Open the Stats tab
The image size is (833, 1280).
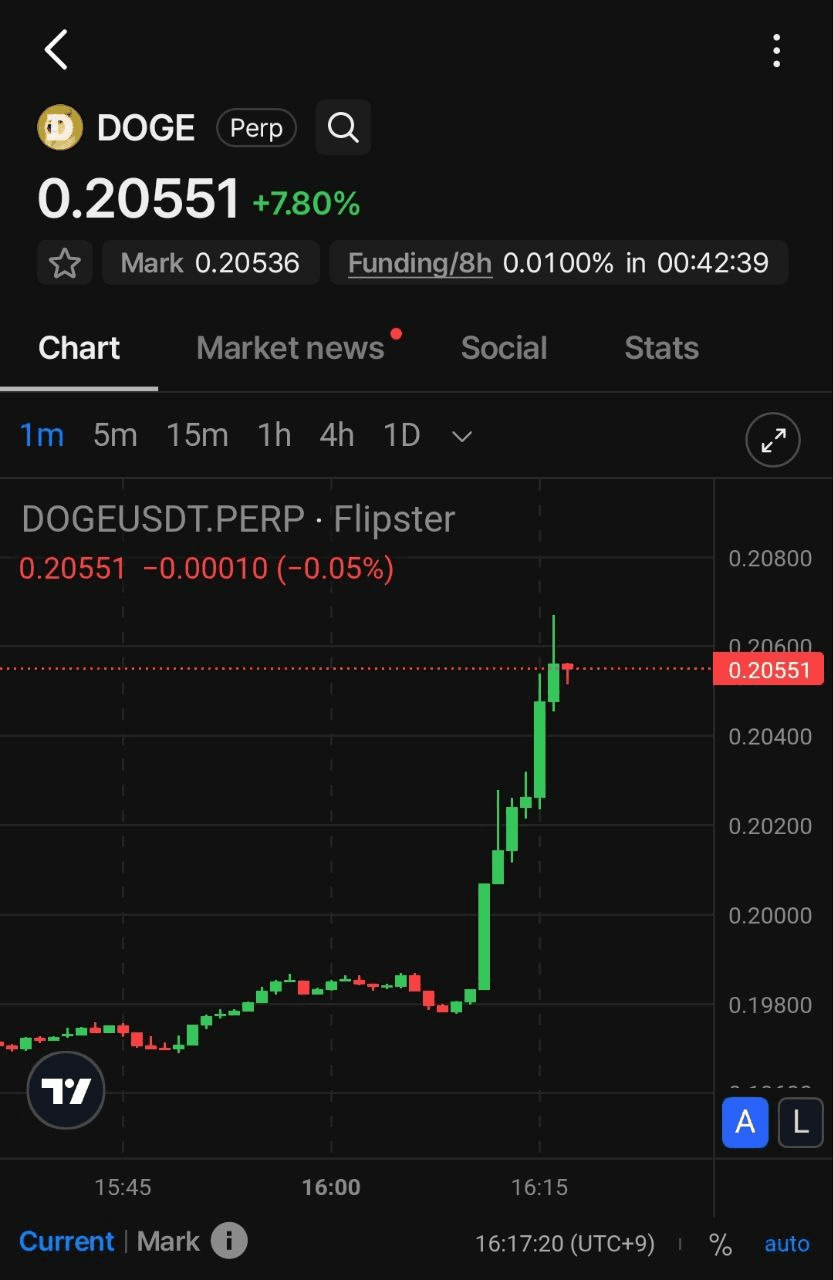coord(661,348)
